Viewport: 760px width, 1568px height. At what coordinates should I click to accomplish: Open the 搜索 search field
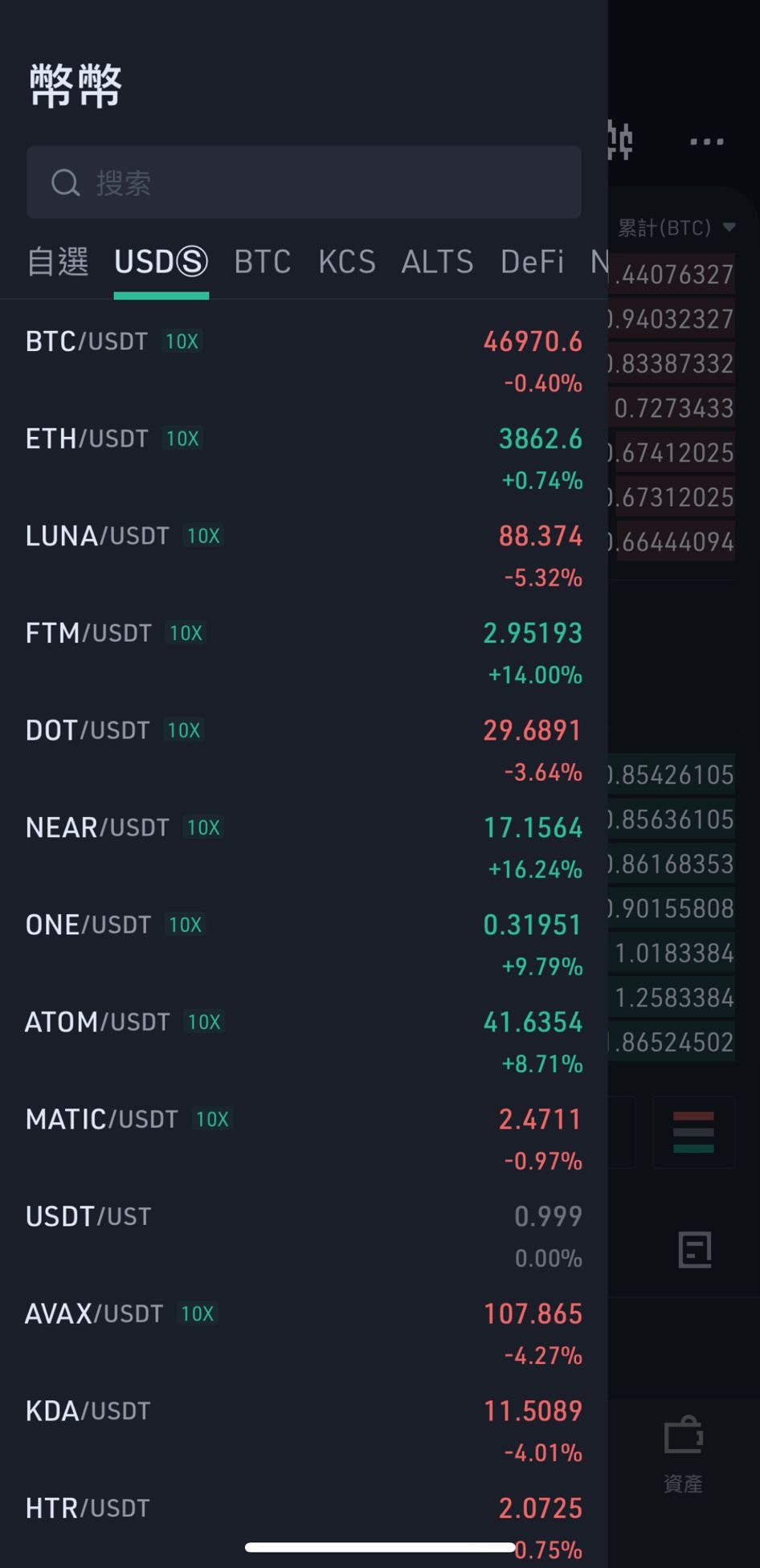[x=304, y=182]
